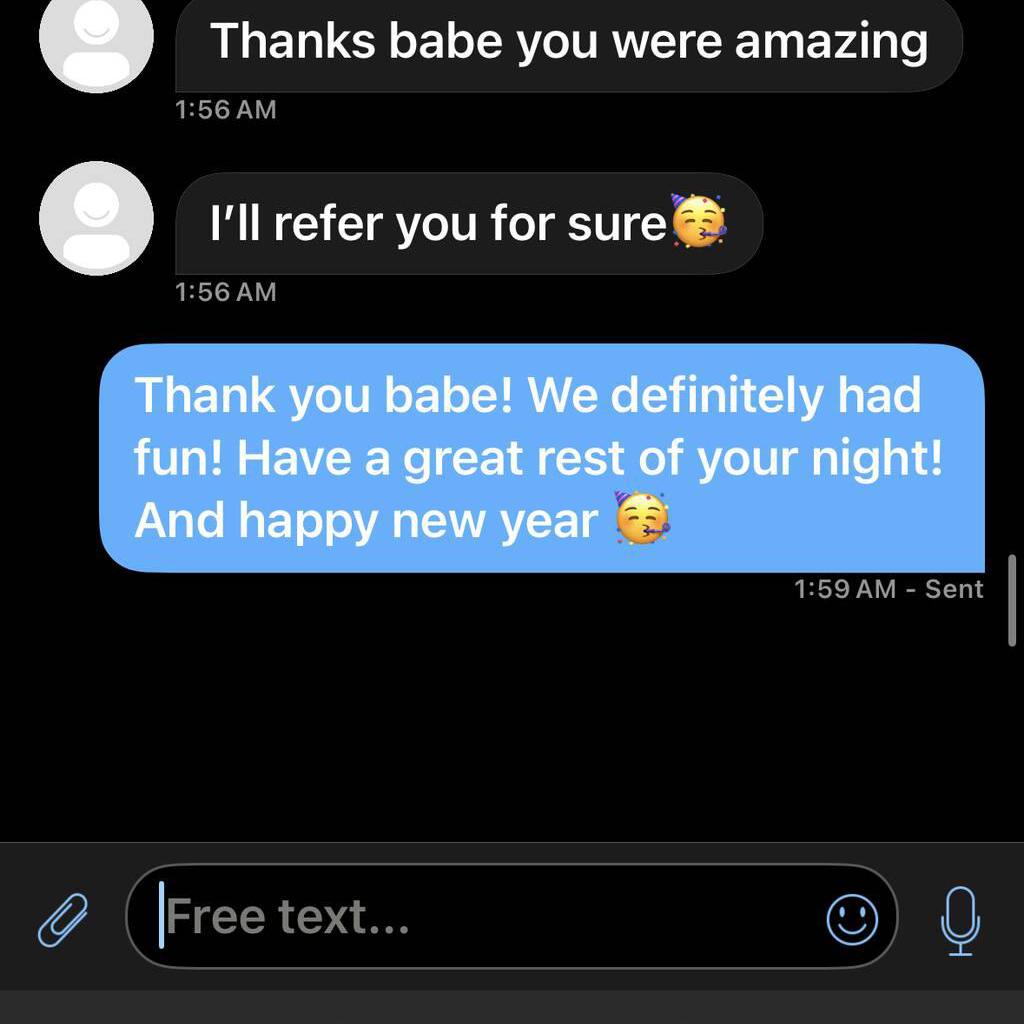Focus the Free text message field
This screenshot has height=1024, width=1024.
(480, 916)
